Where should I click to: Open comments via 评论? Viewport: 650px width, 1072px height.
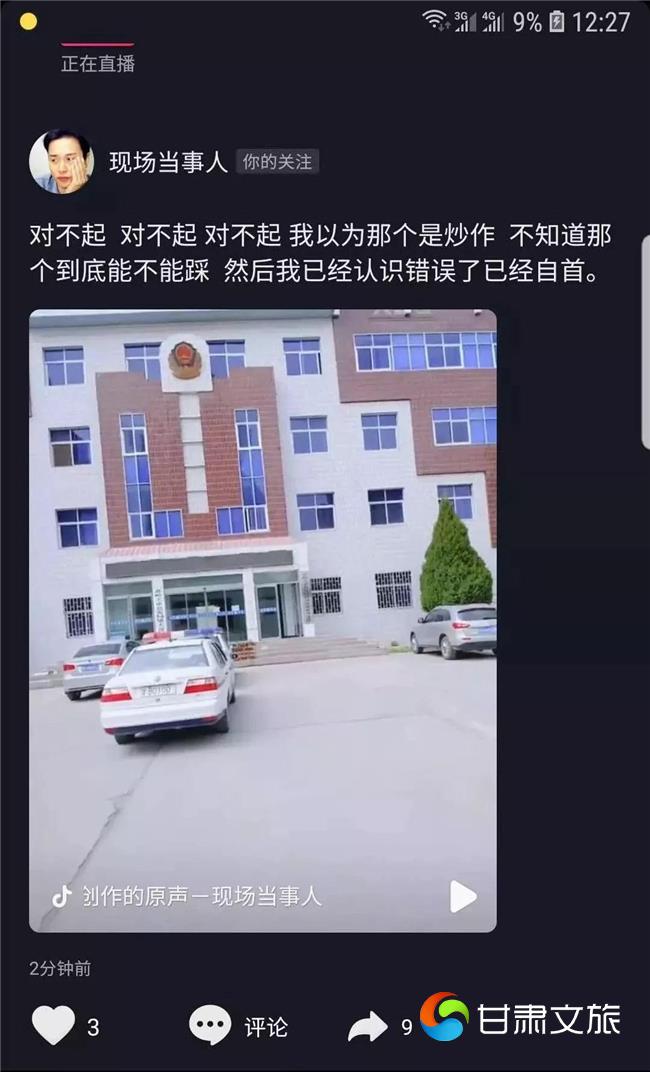(x=238, y=1026)
